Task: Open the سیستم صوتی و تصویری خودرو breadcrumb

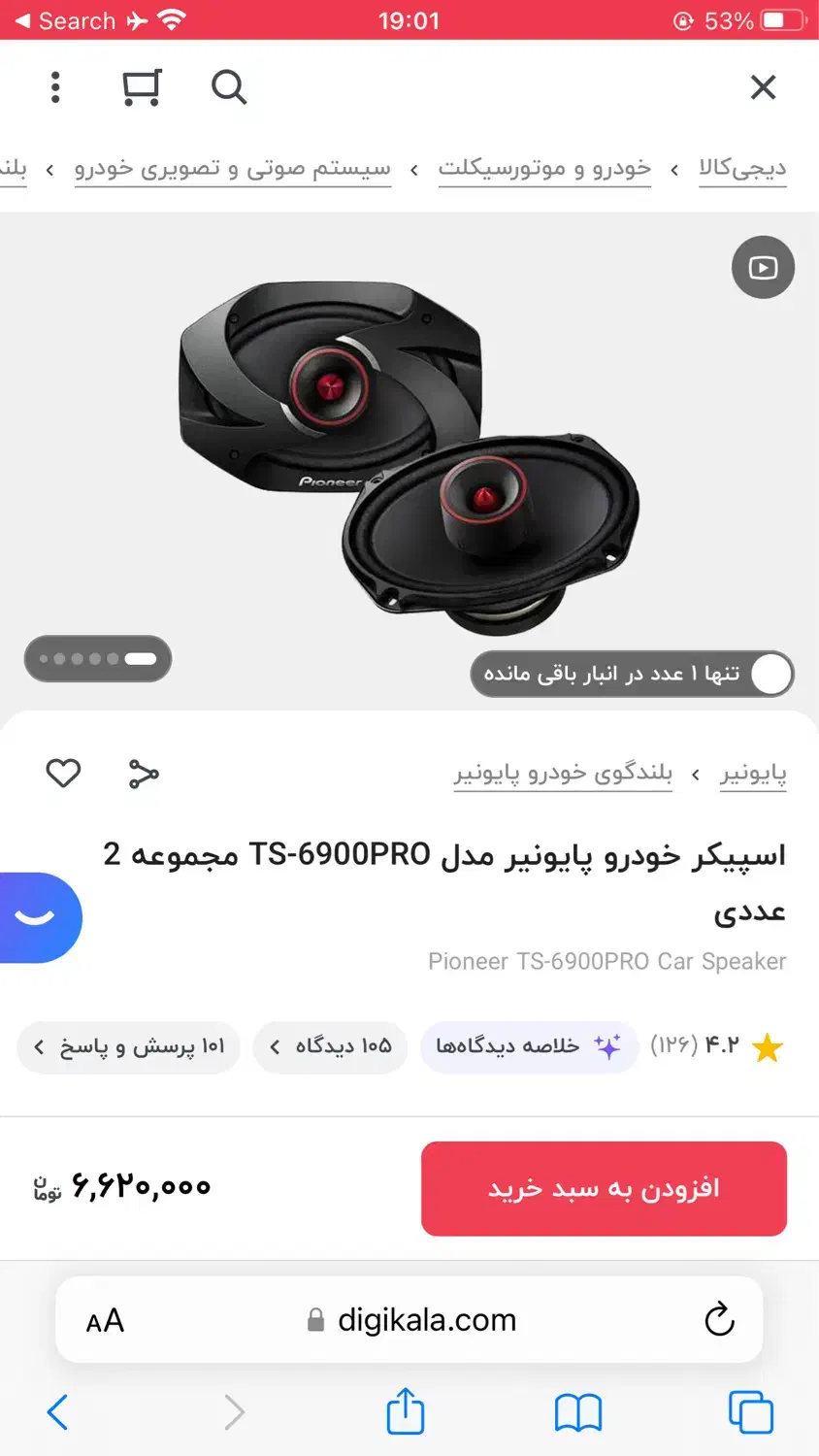Action: [233, 168]
